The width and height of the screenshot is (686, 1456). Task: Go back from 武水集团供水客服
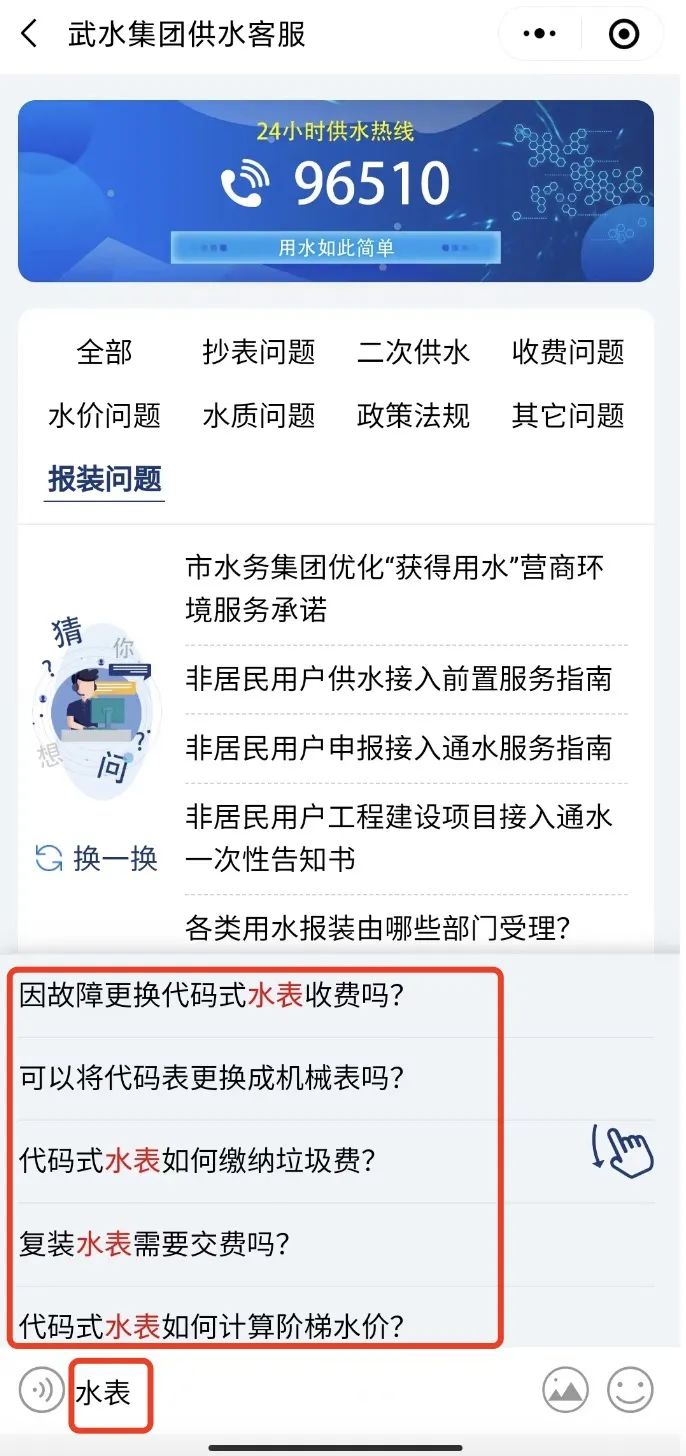(x=30, y=34)
